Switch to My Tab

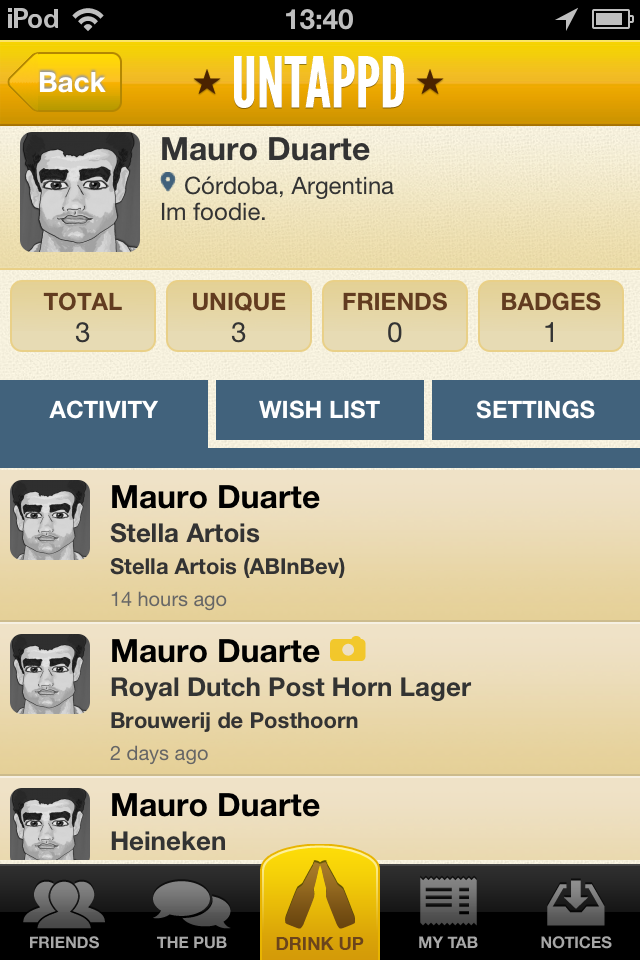click(x=448, y=914)
